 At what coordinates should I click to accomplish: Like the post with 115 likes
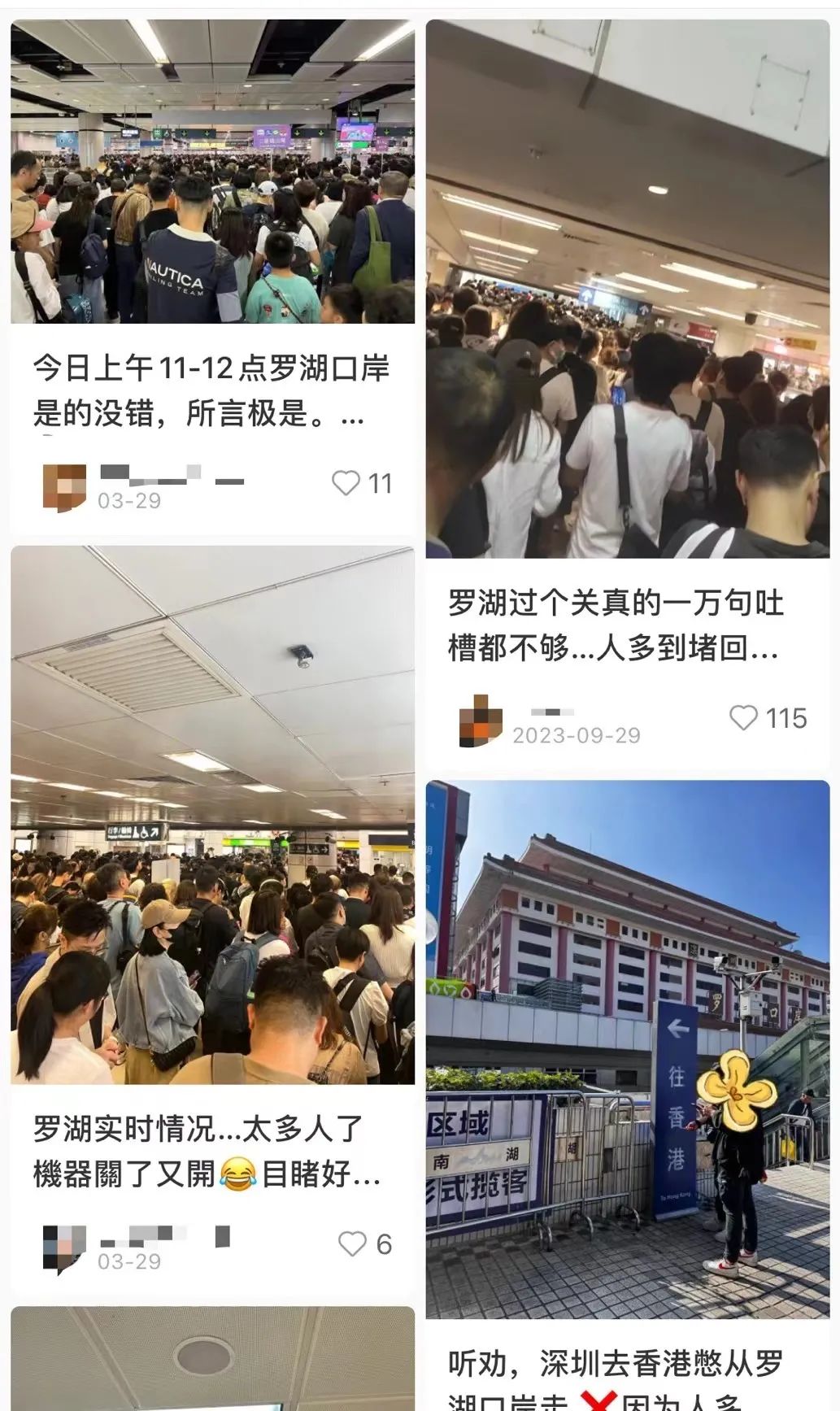pyautogui.click(x=743, y=717)
